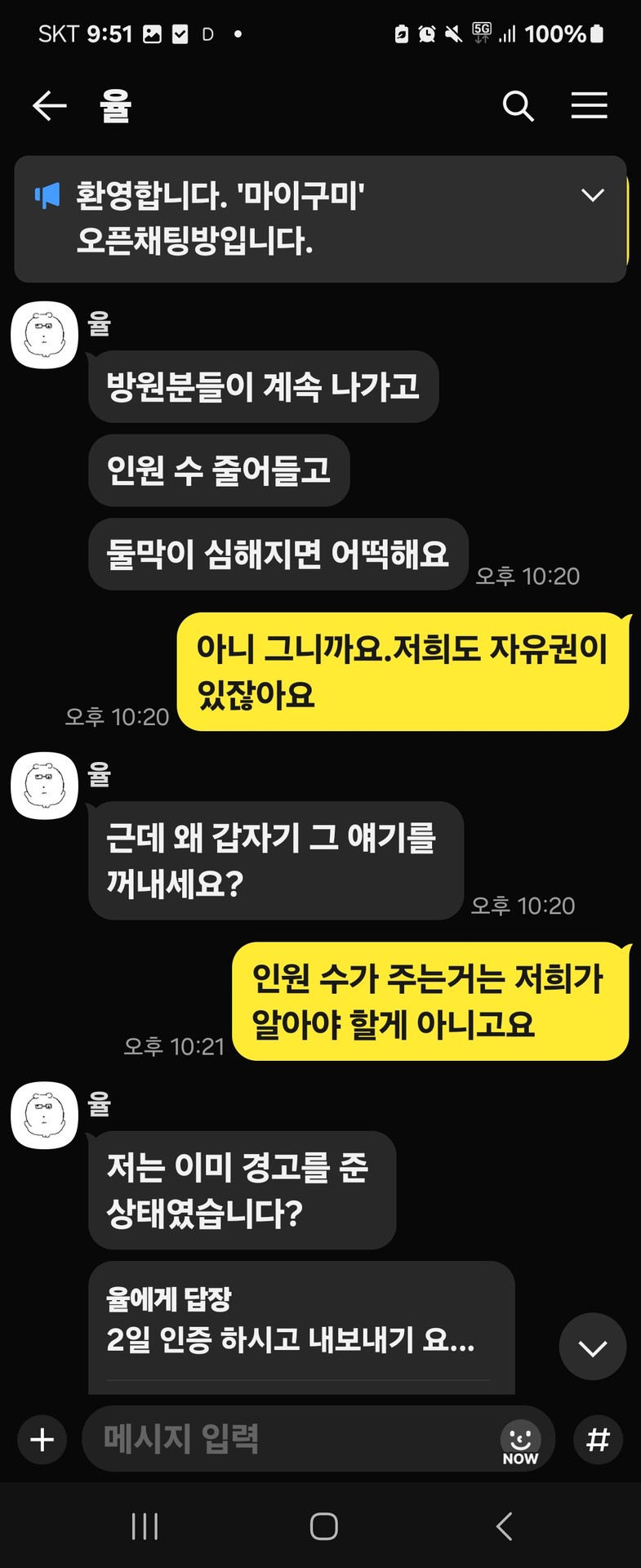Open the recent apps view

tap(145, 1526)
